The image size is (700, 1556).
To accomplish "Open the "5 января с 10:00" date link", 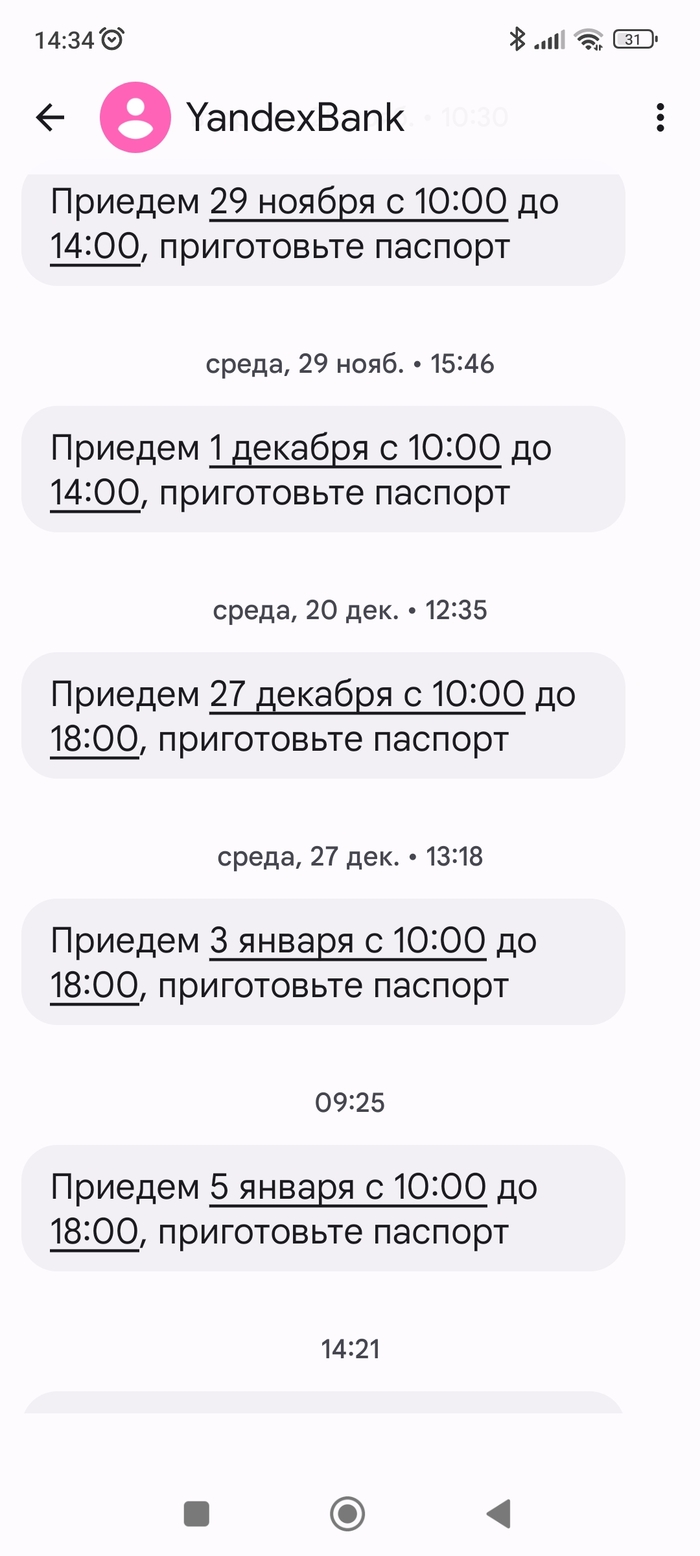I will pos(347,1188).
